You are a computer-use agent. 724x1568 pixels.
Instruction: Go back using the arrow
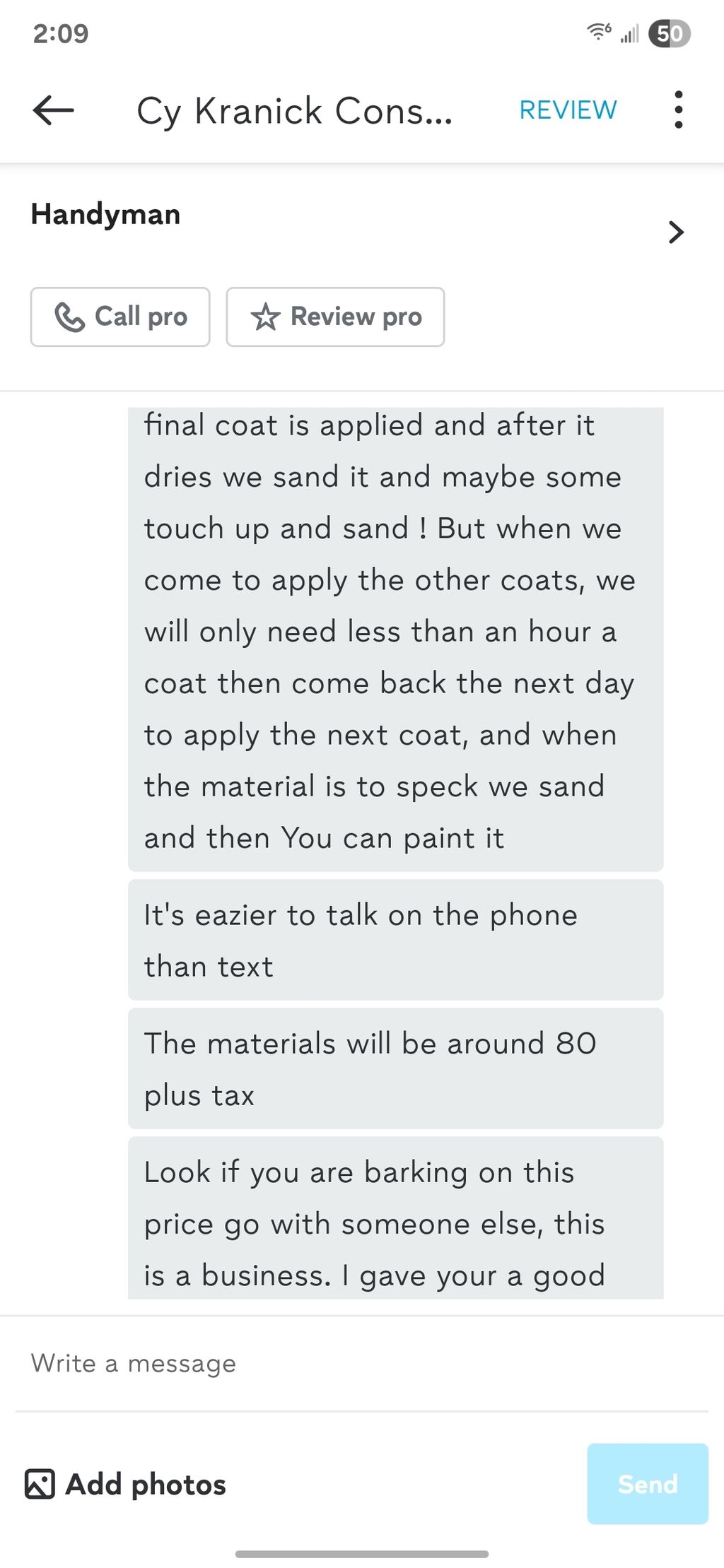coord(54,110)
